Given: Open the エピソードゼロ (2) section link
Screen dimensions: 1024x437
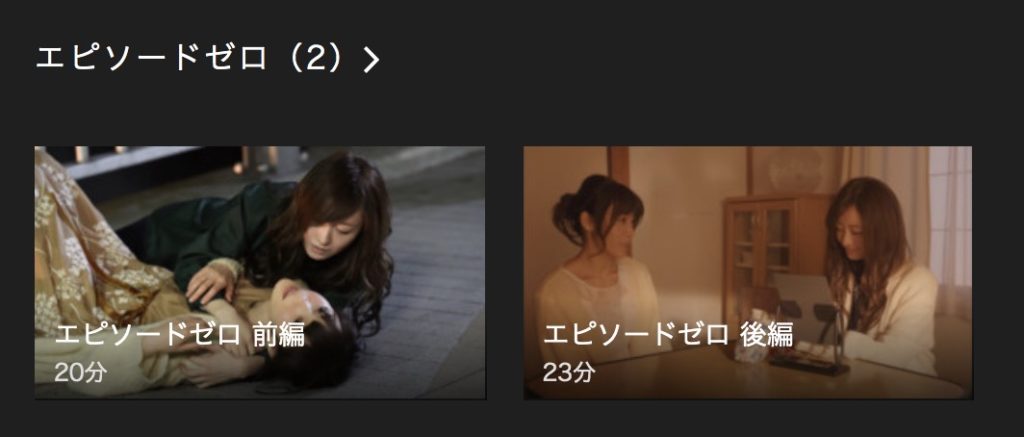Looking at the screenshot, I should click(207, 59).
